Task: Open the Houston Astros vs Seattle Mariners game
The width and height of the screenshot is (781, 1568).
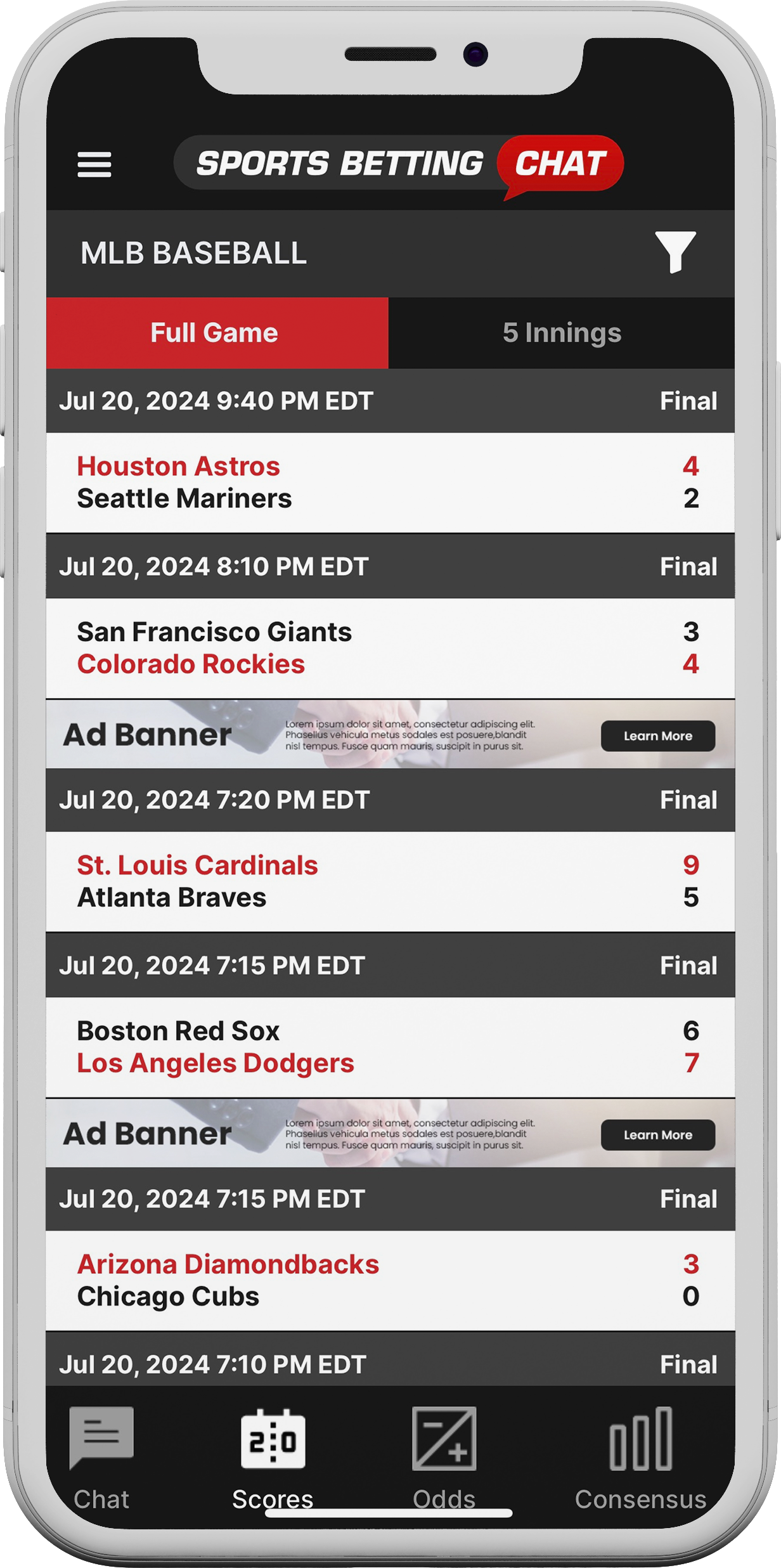Action: [390, 483]
